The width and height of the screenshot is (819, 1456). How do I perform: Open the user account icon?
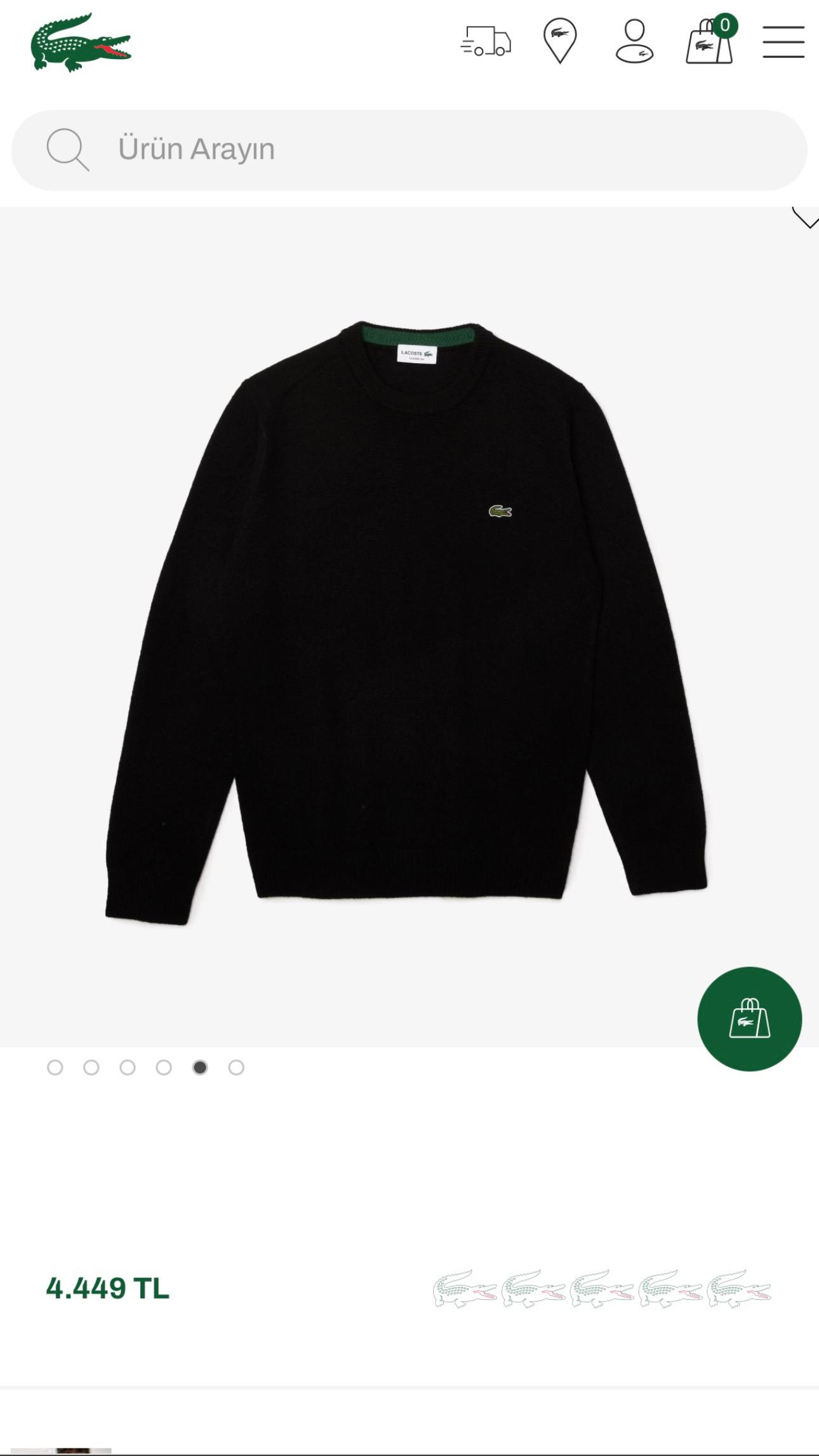point(635,41)
